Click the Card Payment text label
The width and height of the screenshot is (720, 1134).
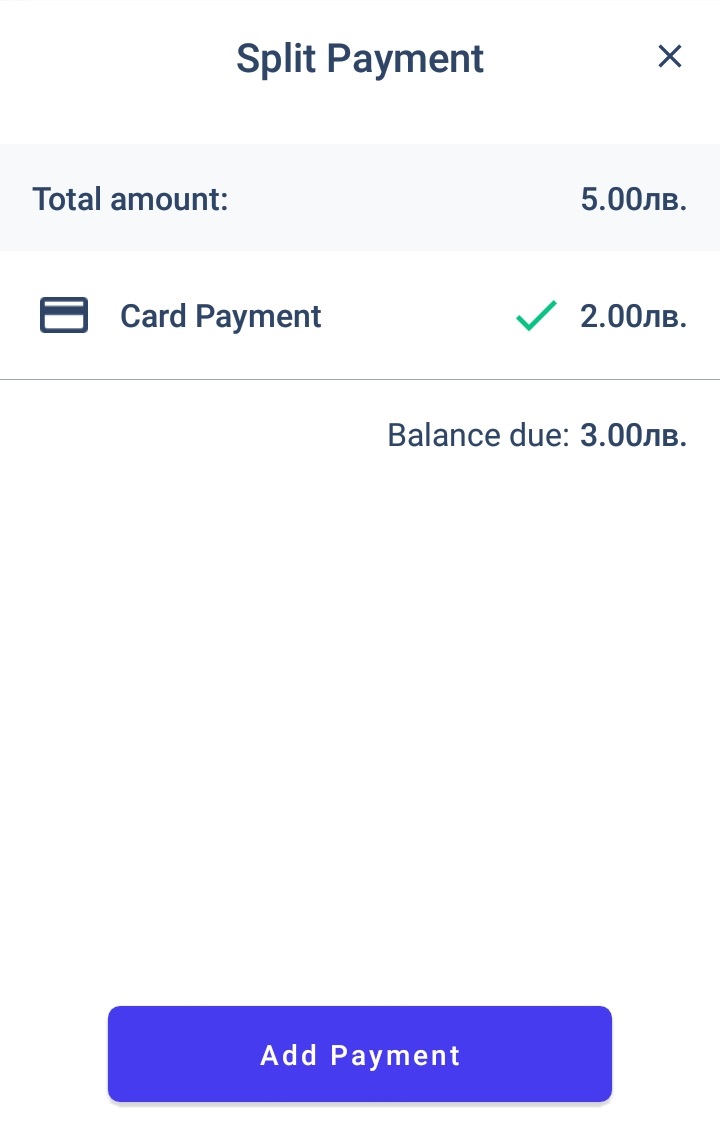[220, 316]
